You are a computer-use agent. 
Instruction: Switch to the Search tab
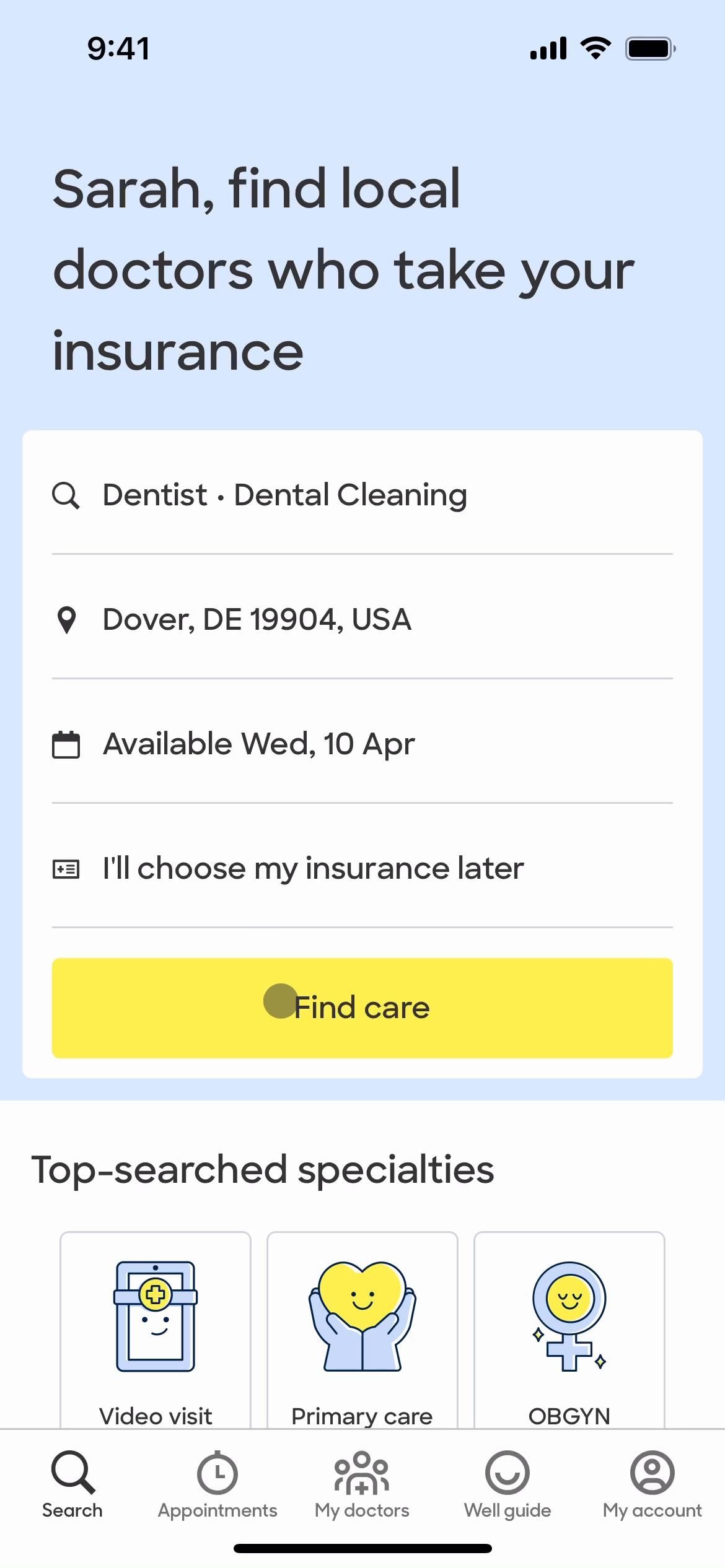tap(72, 1484)
